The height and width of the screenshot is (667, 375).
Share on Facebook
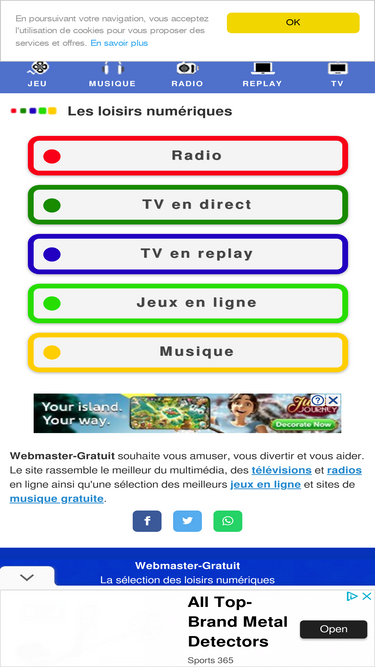pyautogui.click(x=147, y=521)
